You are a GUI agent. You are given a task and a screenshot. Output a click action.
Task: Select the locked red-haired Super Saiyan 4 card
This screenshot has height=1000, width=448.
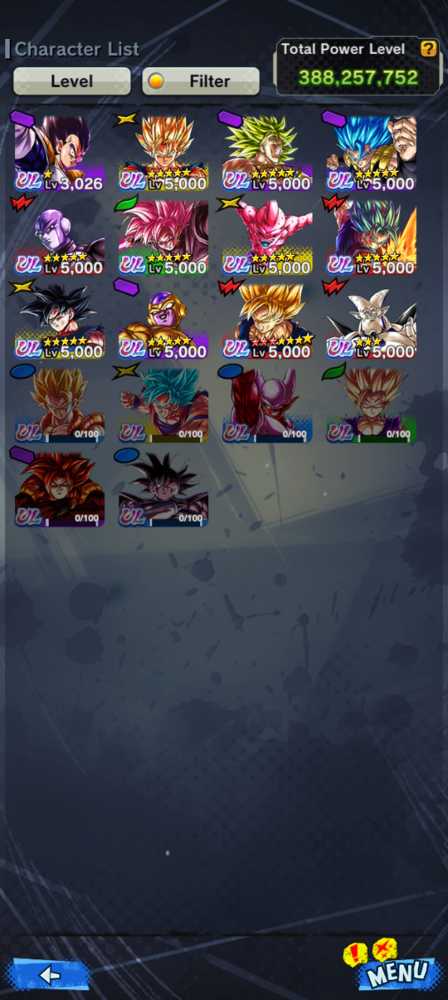59,489
